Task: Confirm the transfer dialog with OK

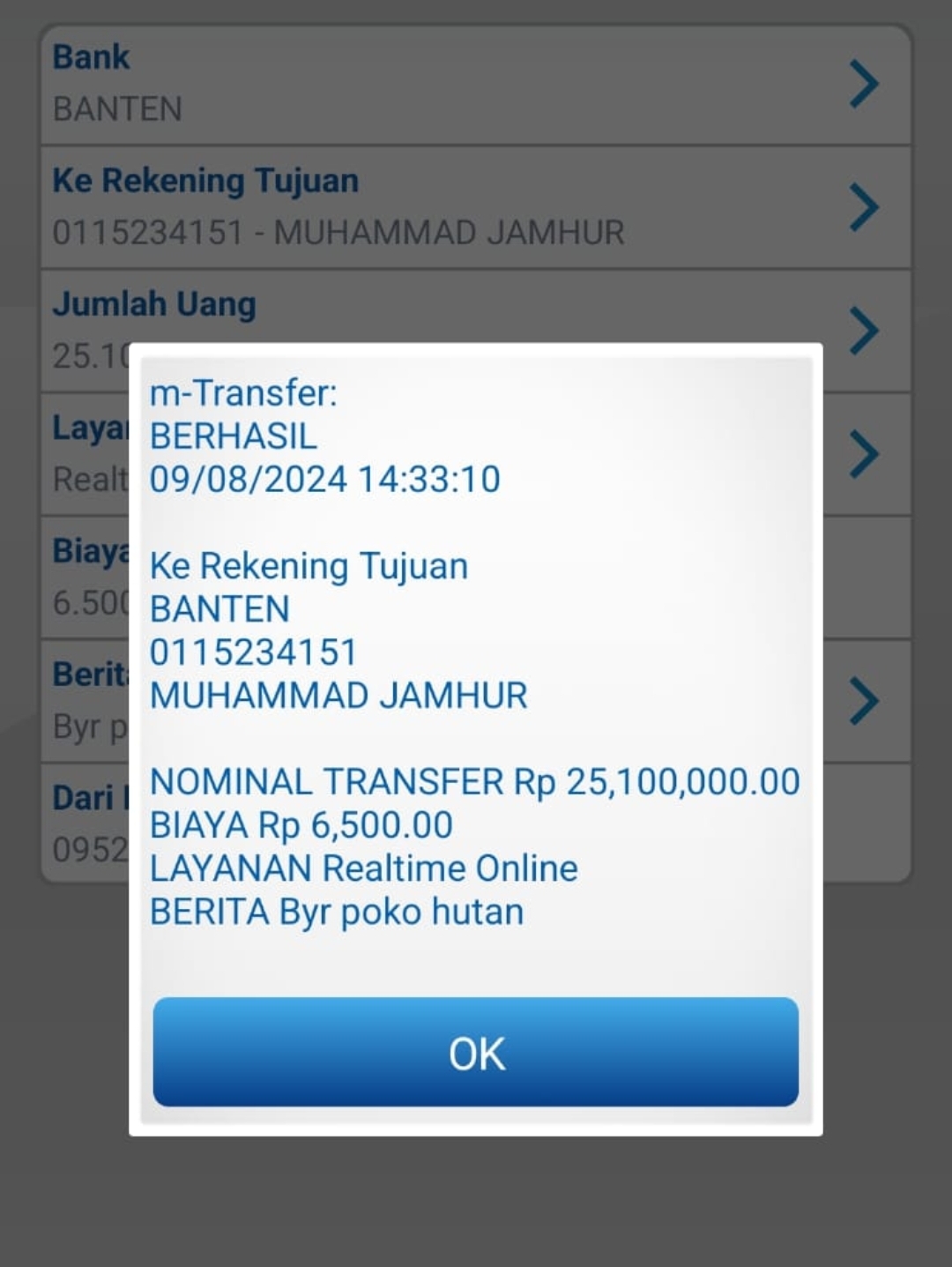Action: point(475,1052)
